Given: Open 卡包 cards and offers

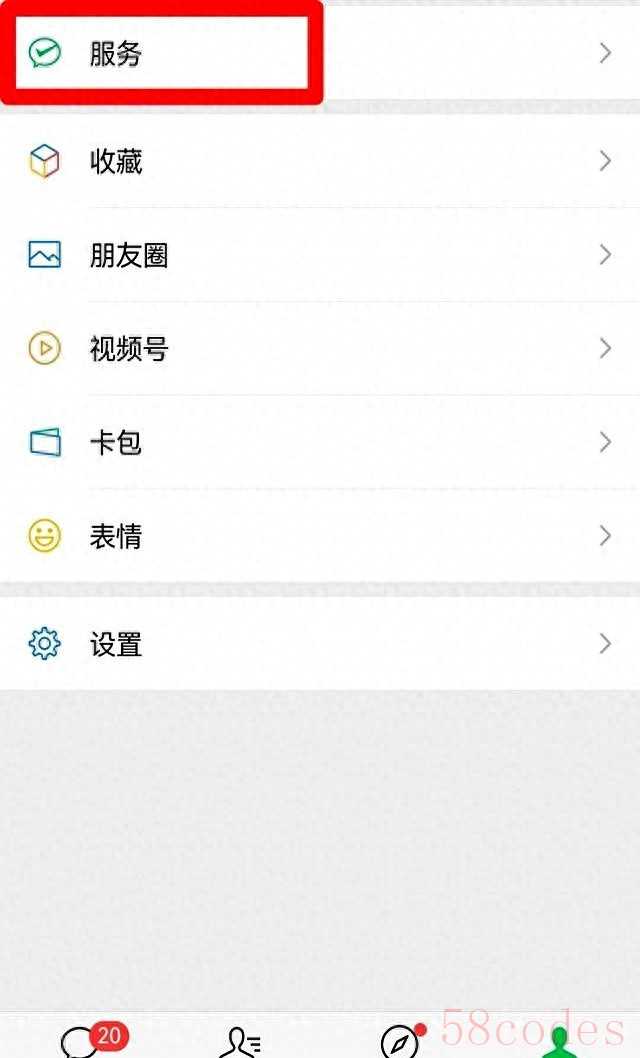Looking at the screenshot, I should tap(320, 442).
